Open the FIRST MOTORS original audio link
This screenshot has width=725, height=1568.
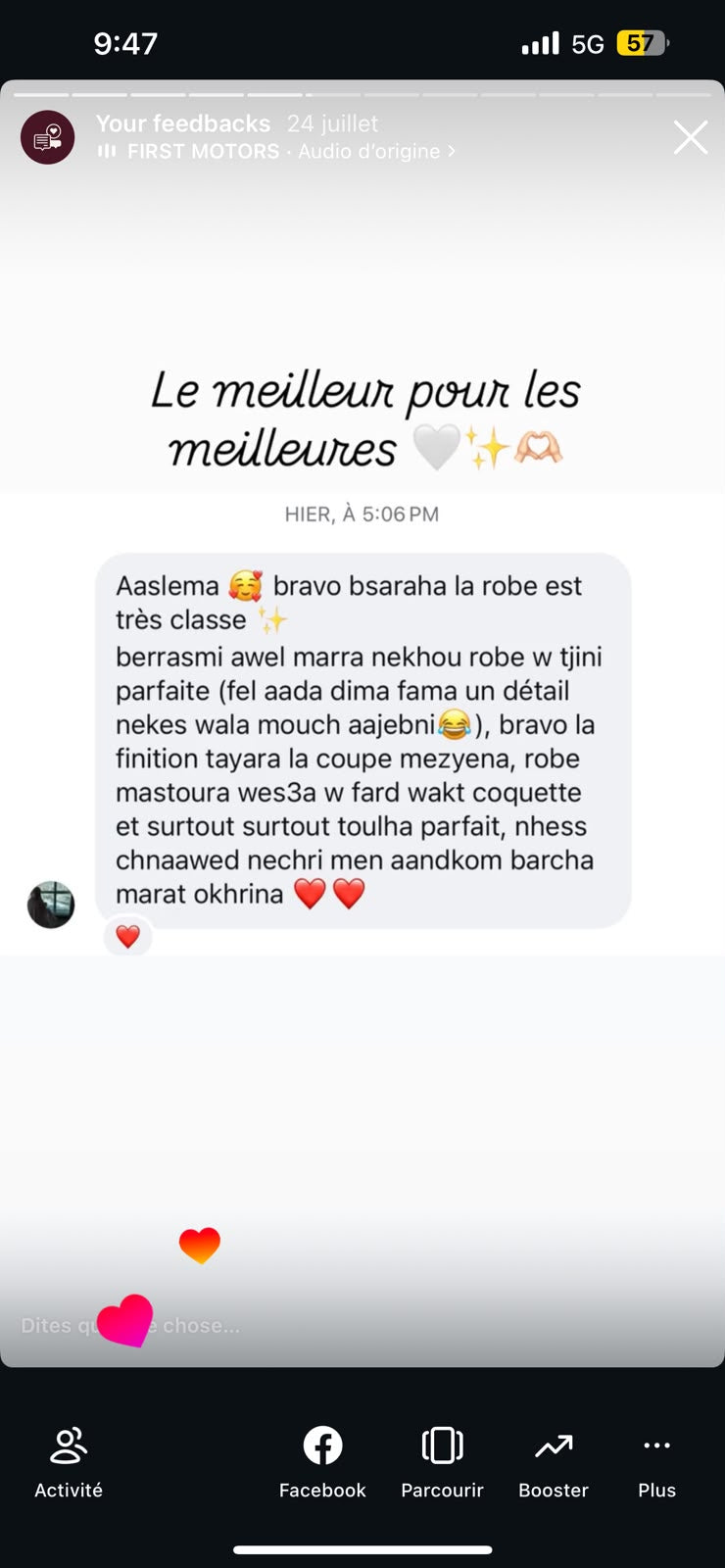[x=276, y=152]
